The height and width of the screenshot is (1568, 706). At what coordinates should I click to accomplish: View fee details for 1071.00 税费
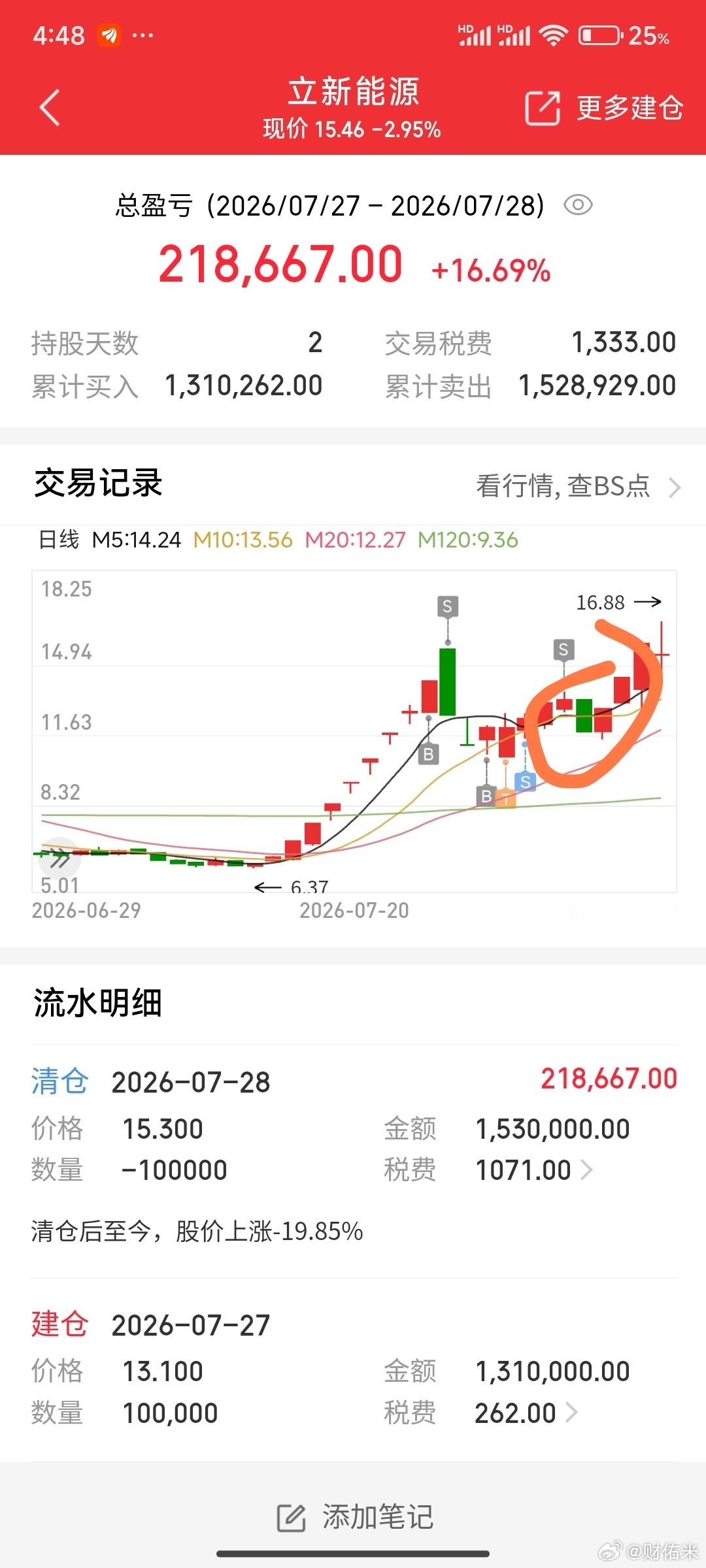(x=535, y=1170)
